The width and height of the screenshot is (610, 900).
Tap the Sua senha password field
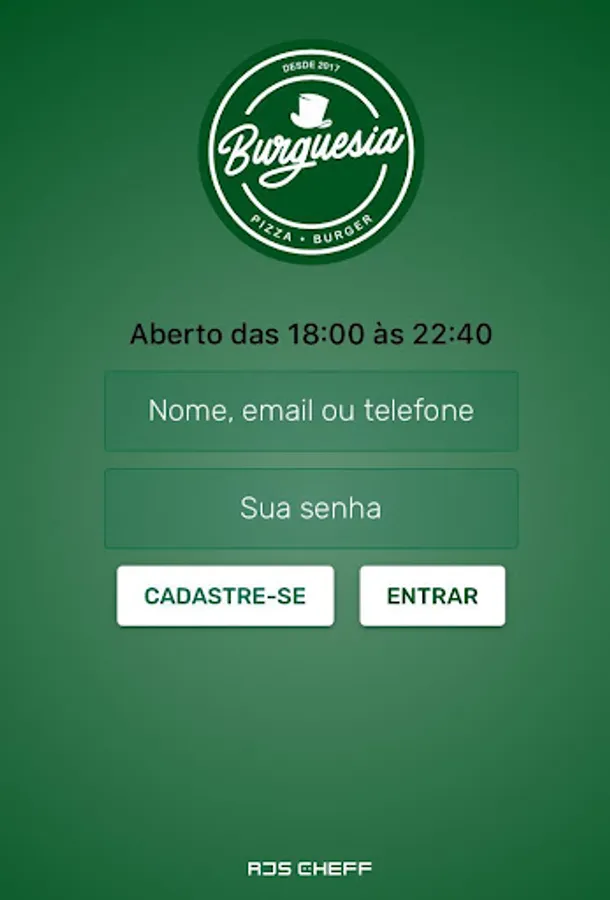(311, 508)
